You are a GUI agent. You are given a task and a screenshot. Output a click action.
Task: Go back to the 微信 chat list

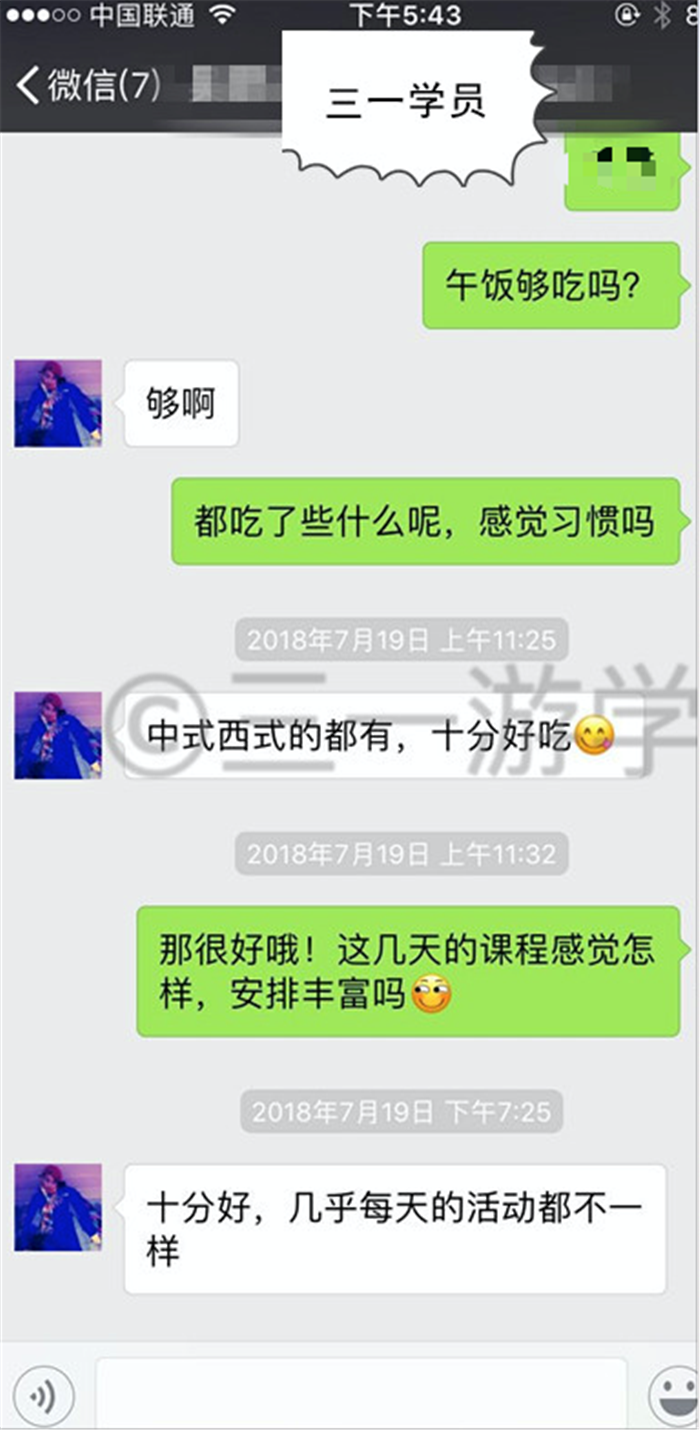pos(88,85)
